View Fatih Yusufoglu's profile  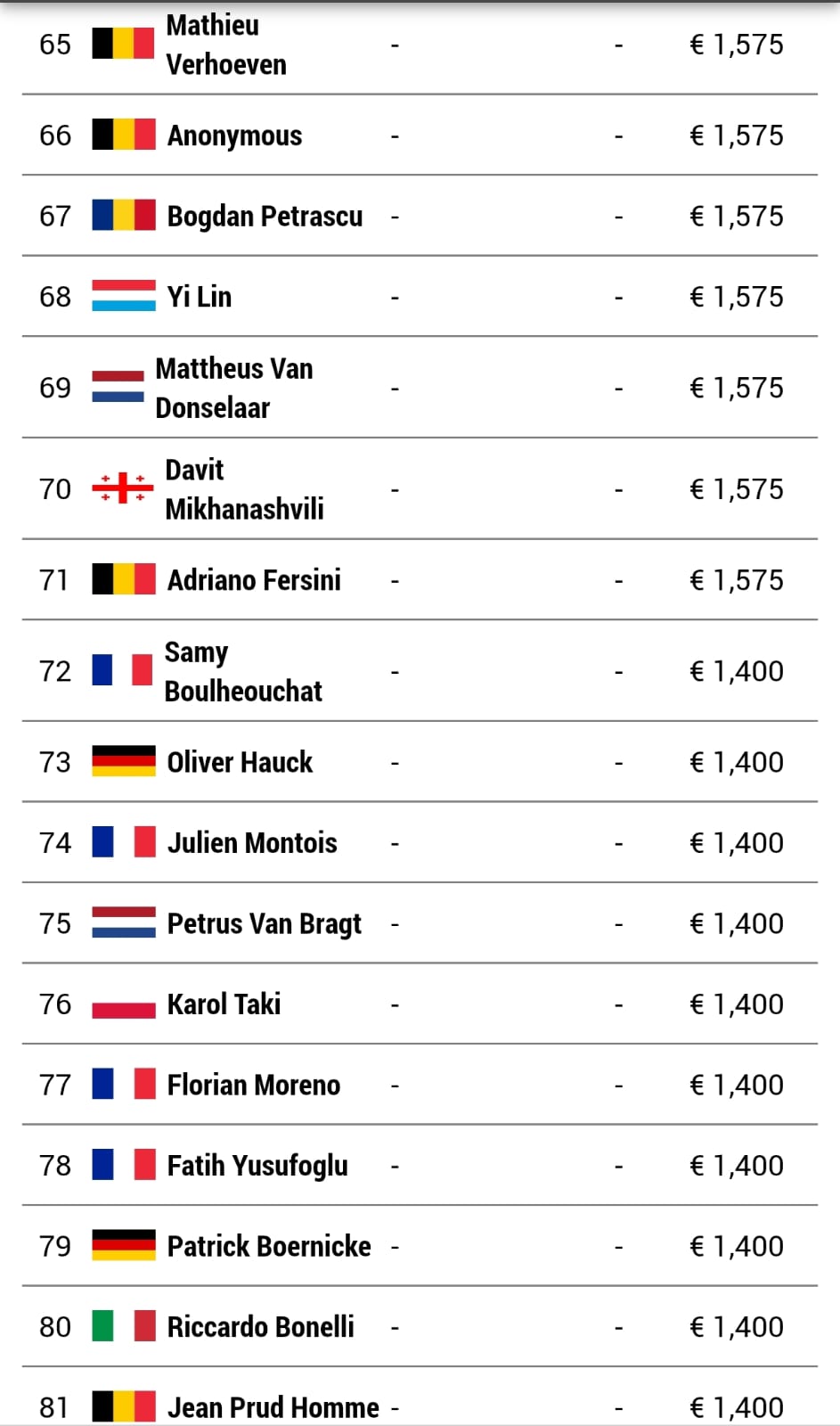pyautogui.click(x=257, y=1166)
